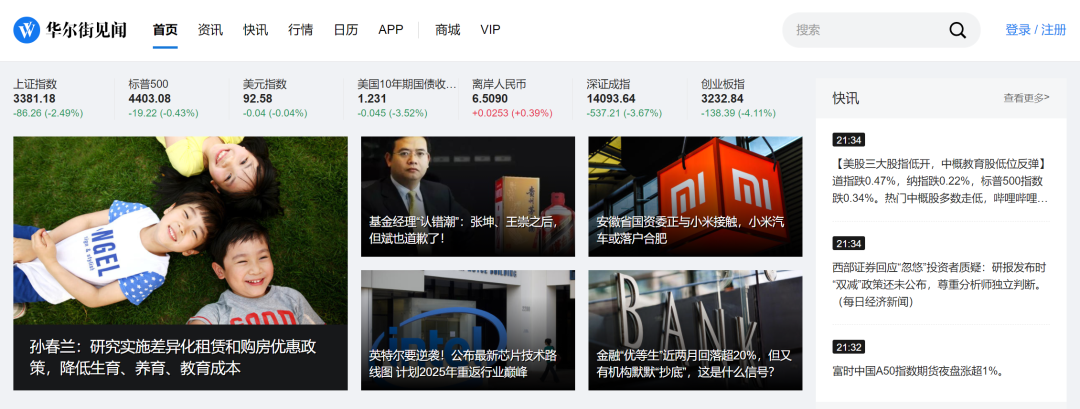Open the APP download tab
The image size is (1080, 409).
pos(391,30)
